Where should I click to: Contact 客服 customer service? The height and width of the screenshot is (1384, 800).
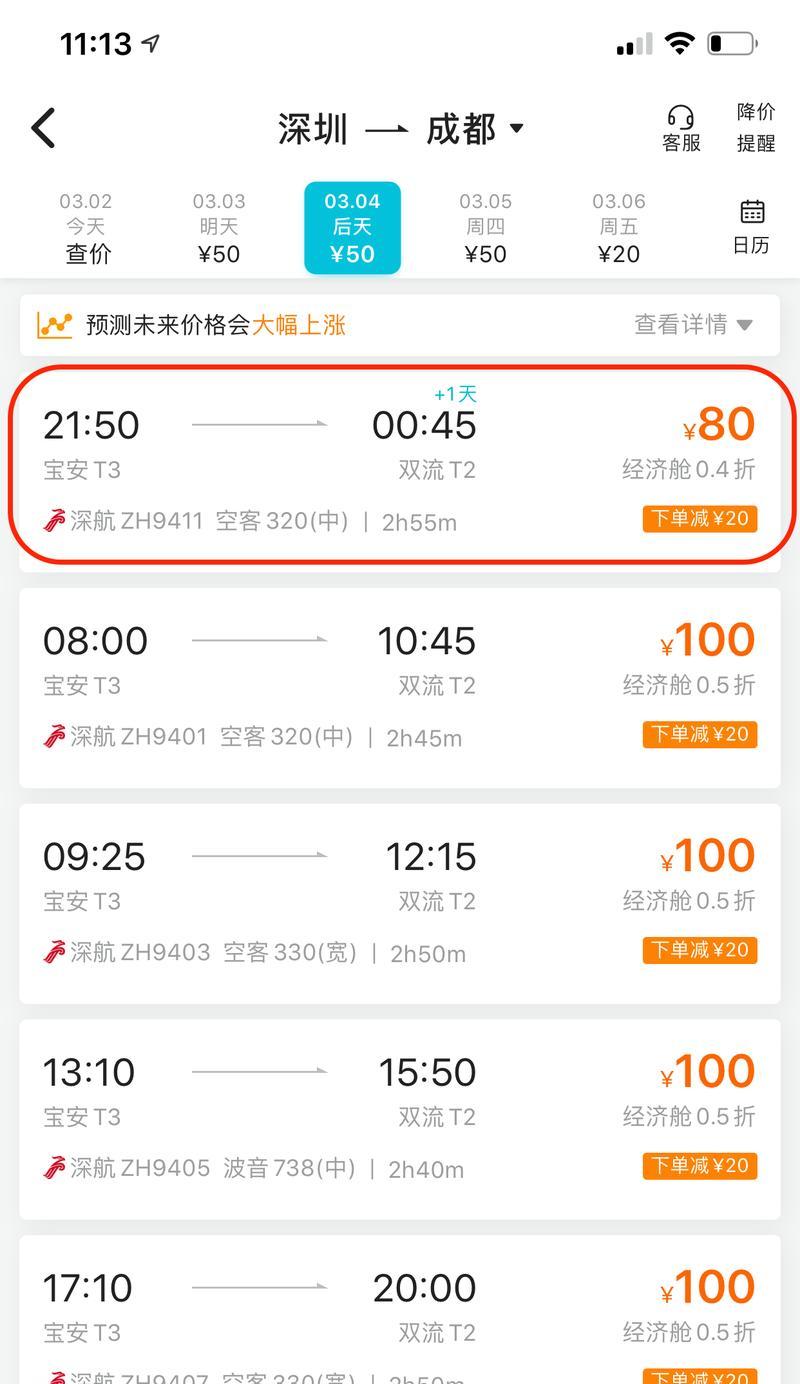click(x=681, y=129)
